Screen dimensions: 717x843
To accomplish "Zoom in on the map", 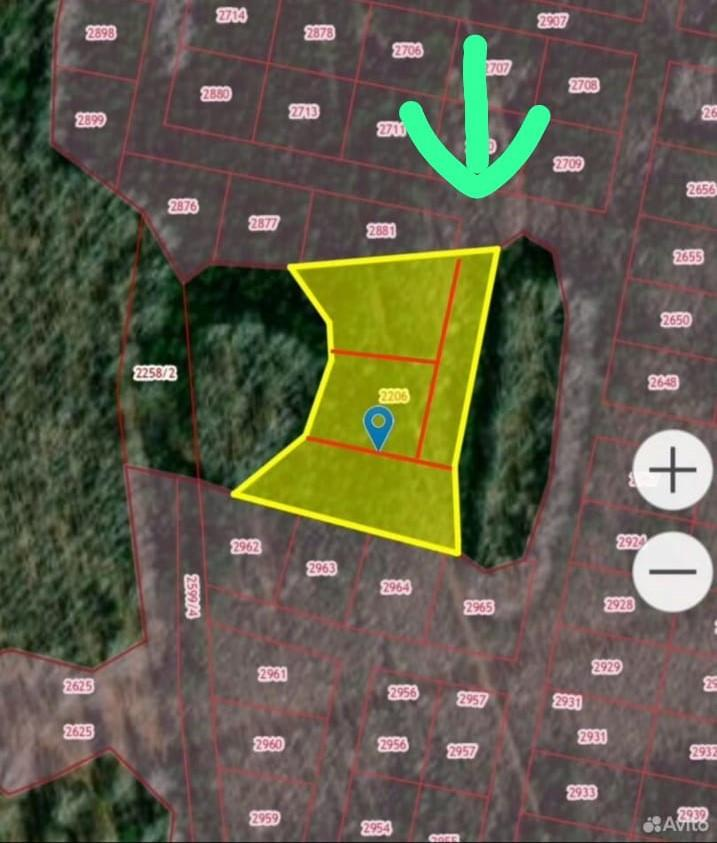I will (x=673, y=470).
